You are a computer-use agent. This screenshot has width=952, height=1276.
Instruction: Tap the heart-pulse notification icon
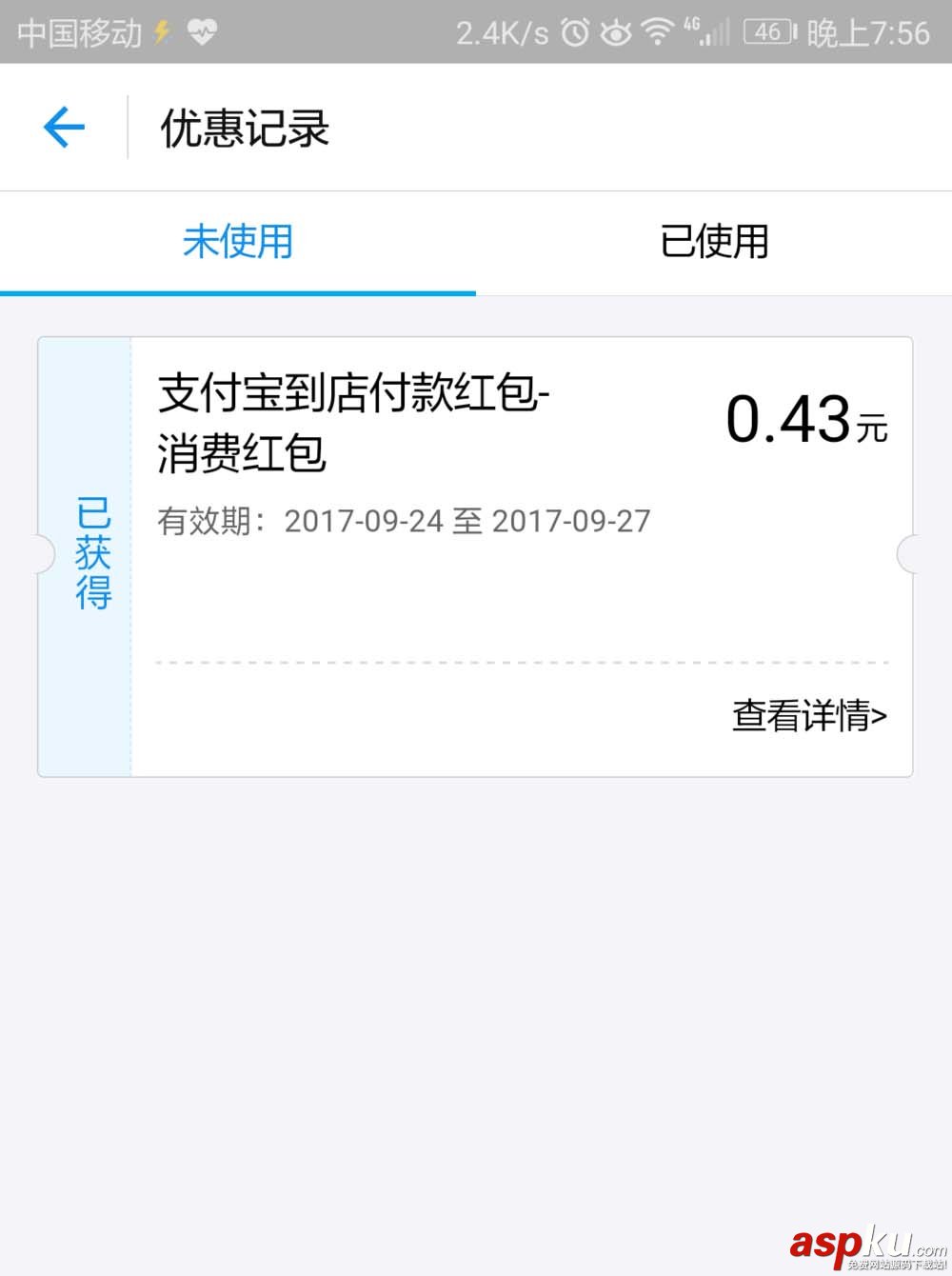[200, 31]
